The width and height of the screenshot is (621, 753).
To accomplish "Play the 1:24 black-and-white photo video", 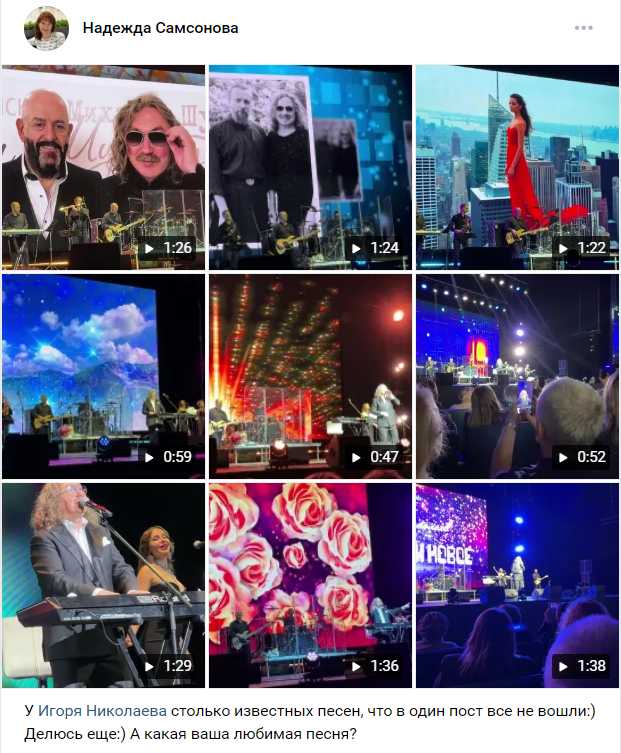I will point(310,167).
